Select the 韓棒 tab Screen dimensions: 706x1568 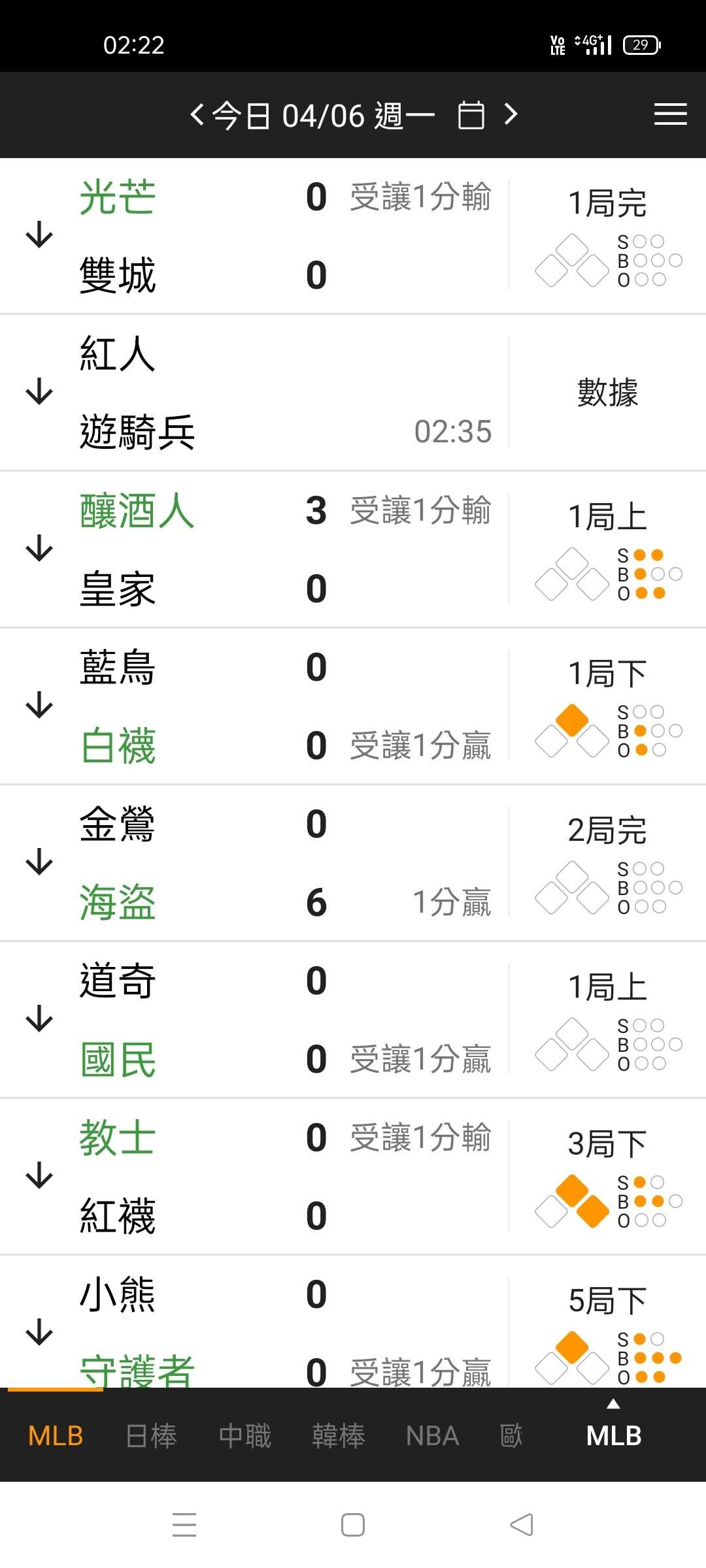[339, 1435]
